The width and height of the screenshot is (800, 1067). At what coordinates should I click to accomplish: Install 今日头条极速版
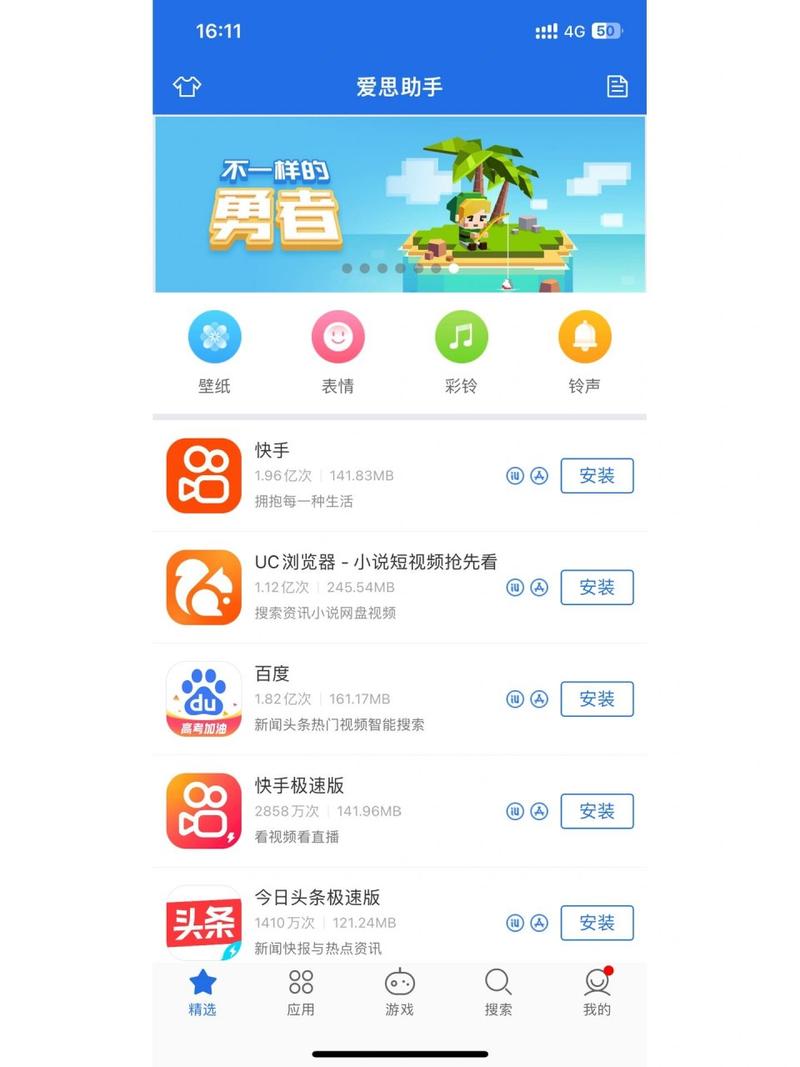point(597,923)
